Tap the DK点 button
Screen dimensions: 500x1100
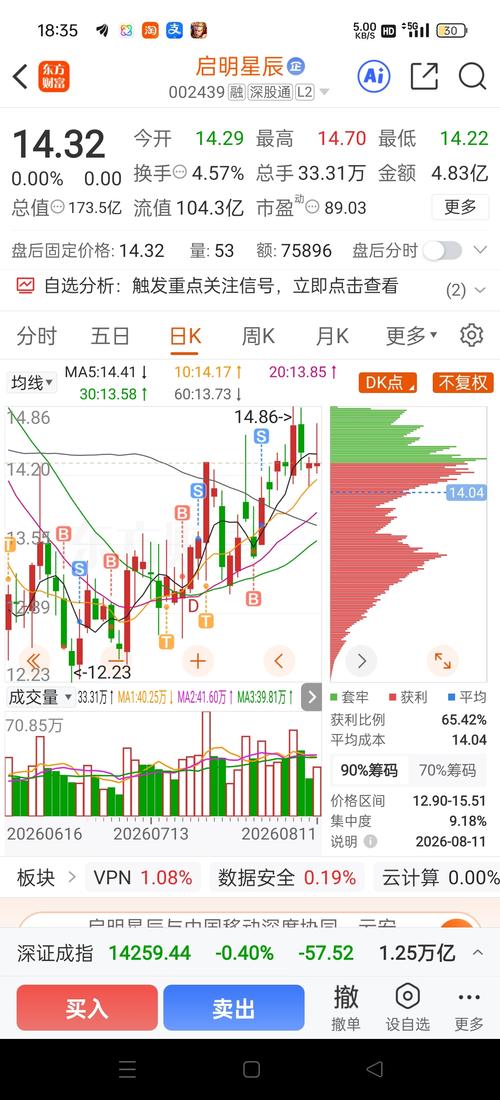388,382
